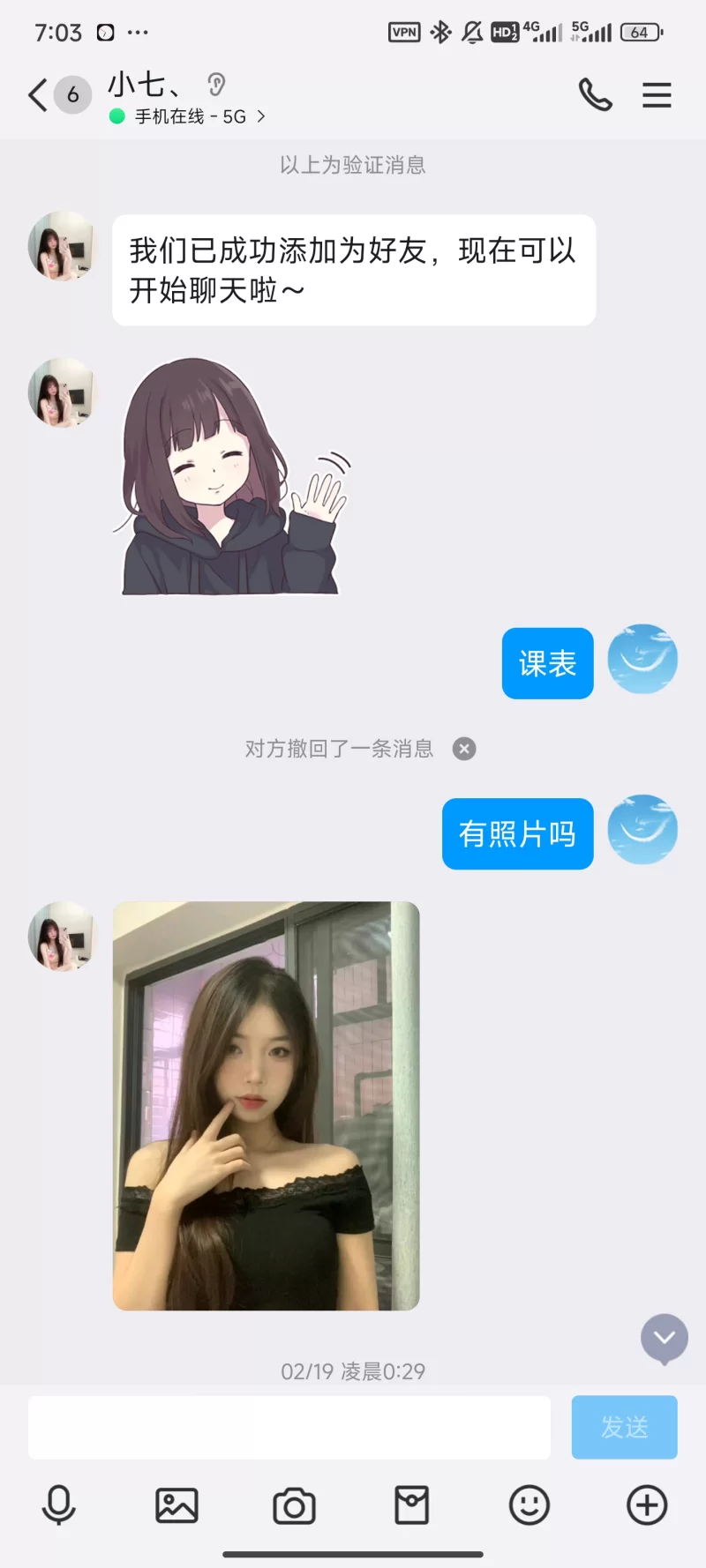
Task: Open the red packet option
Action: click(411, 1505)
